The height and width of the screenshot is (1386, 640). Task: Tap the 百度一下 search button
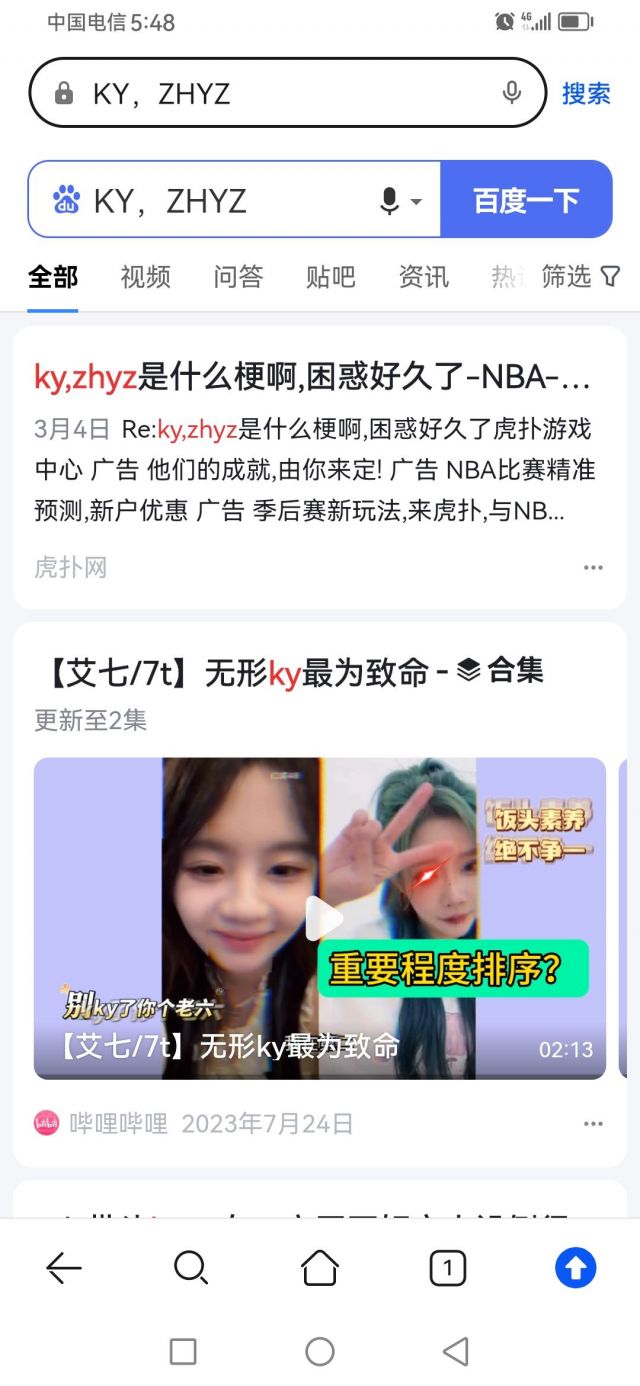526,200
